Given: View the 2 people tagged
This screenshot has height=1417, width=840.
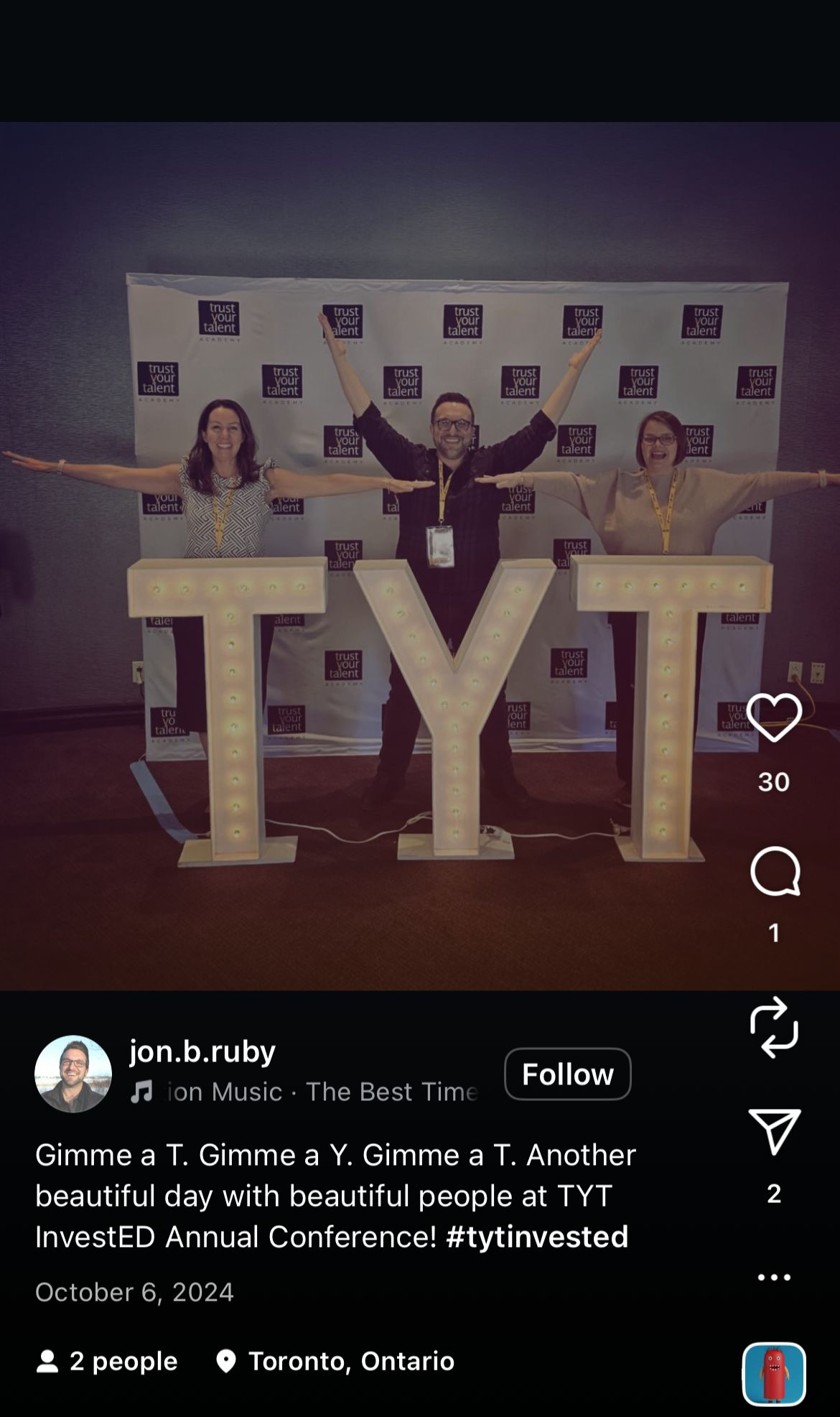Looking at the screenshot, I should click(x=107, y=1361).
